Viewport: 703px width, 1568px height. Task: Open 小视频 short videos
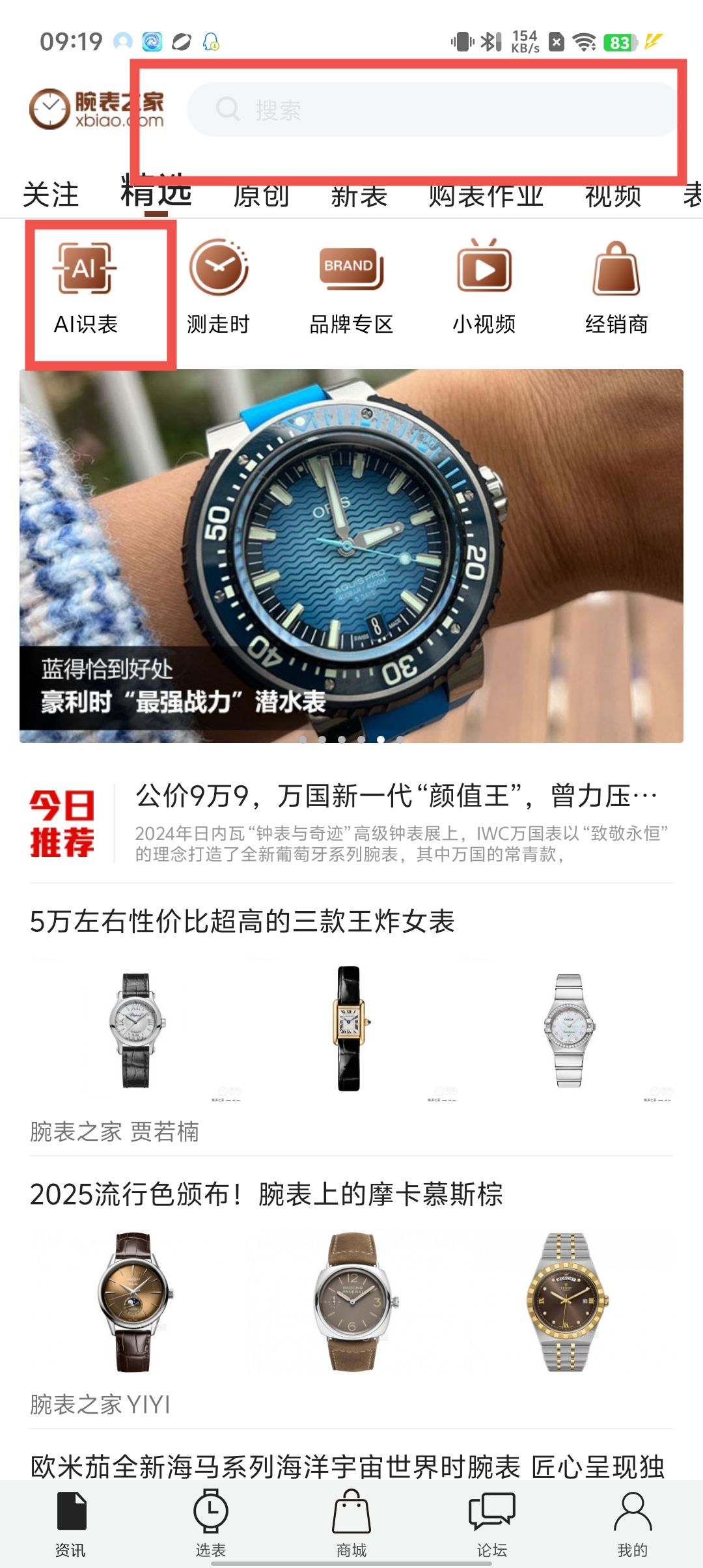(x=484, y=288)
